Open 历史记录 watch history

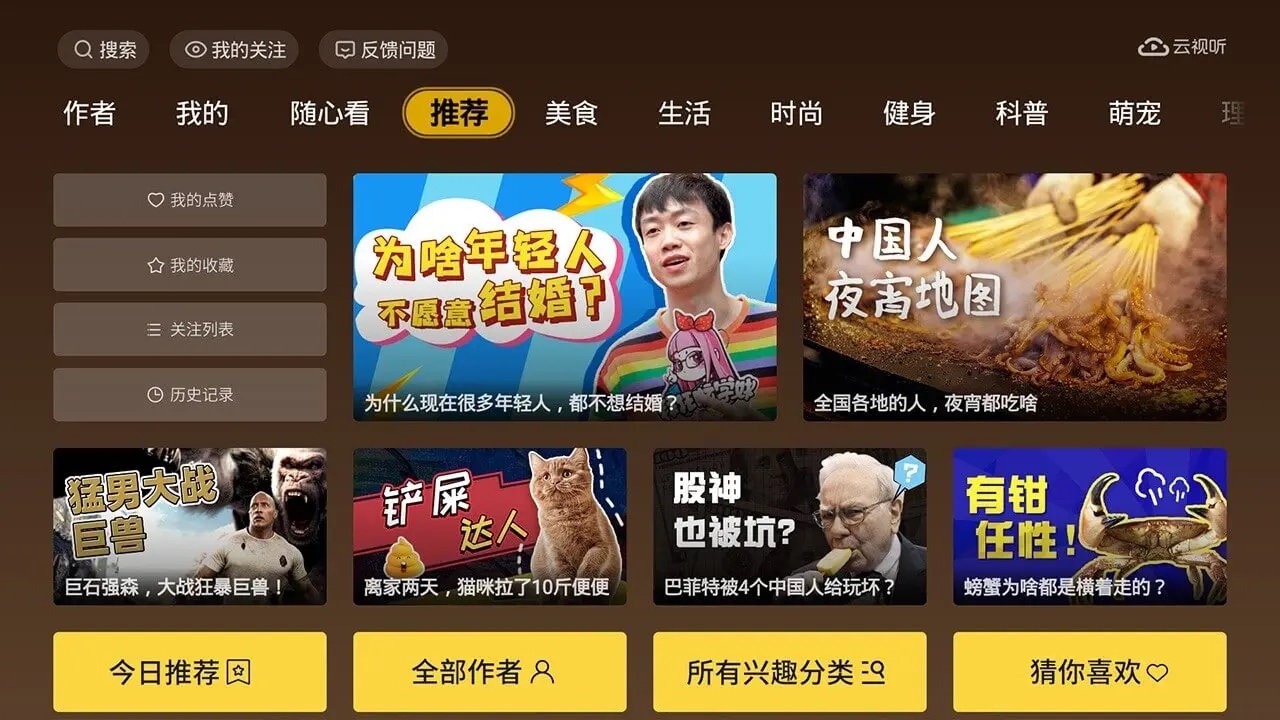pyautogui.click(x=190, y=394)
